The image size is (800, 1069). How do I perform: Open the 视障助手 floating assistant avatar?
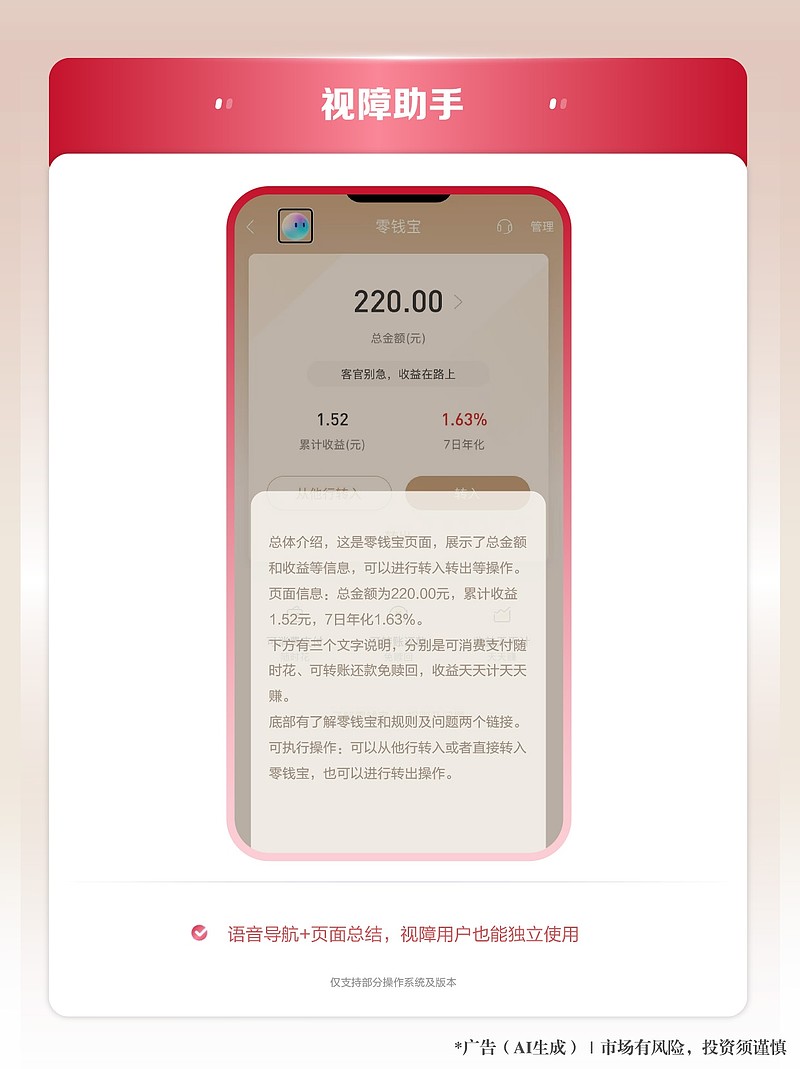click(294, 226)
